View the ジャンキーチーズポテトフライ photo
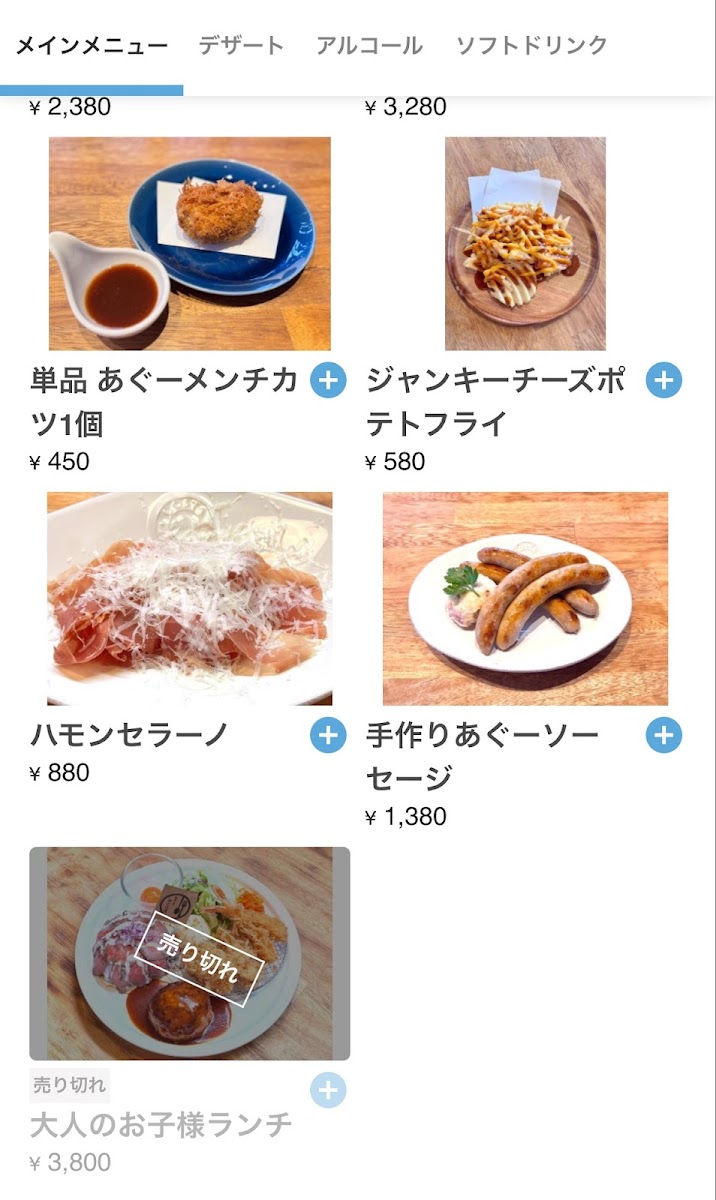This screenshot has width=716, height=1200. [525, 243]
